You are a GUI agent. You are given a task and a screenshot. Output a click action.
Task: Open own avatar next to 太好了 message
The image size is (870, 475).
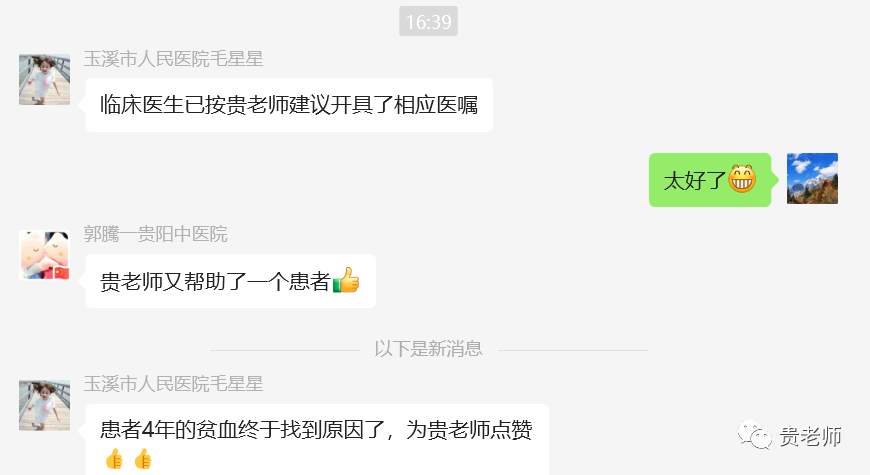[812, 179]
